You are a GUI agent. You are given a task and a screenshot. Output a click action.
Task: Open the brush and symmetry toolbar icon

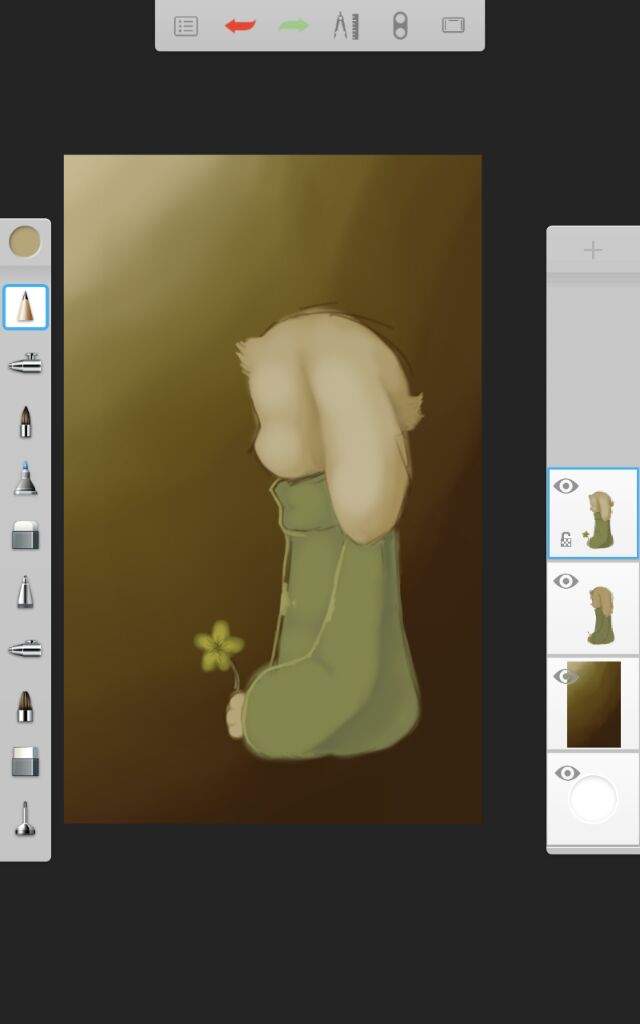click(x=400, y=27)
